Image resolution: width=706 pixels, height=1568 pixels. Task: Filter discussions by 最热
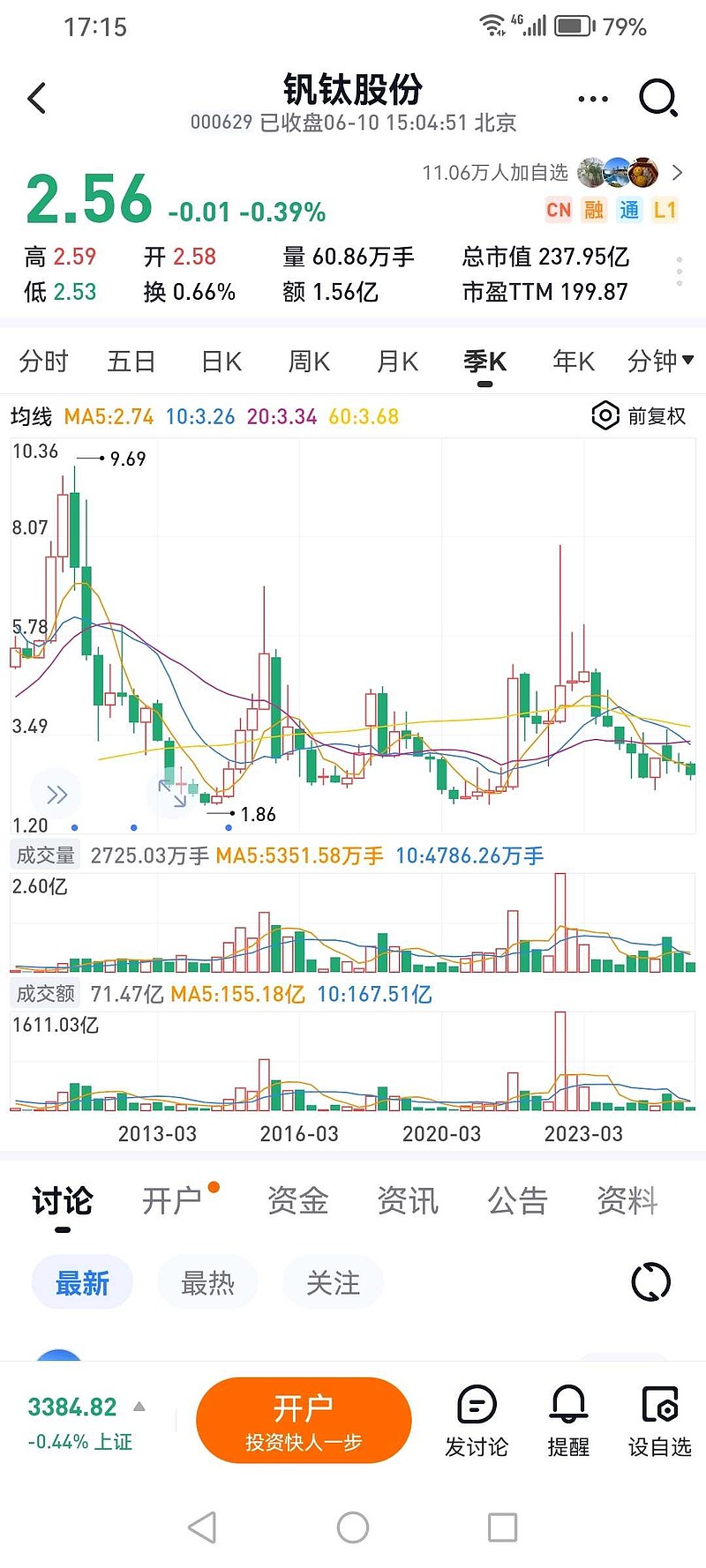pos(207,1283)
